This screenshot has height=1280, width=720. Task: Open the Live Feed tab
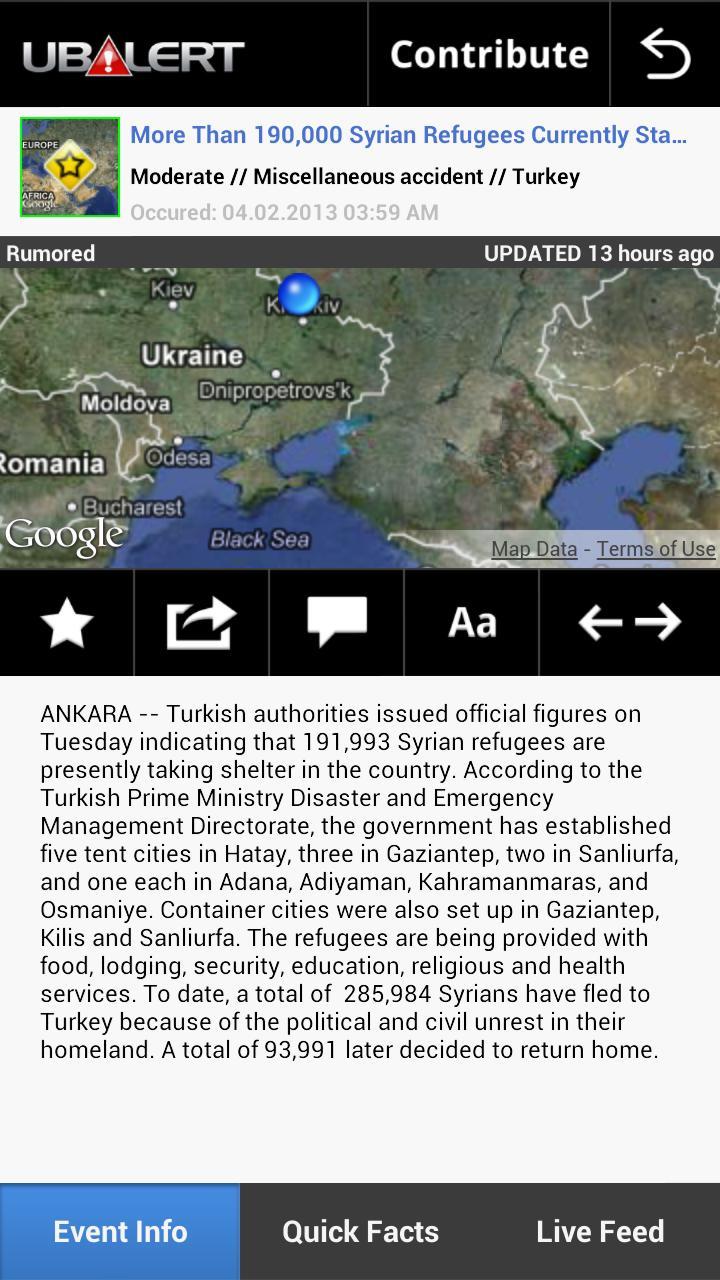coord(600,1231)
